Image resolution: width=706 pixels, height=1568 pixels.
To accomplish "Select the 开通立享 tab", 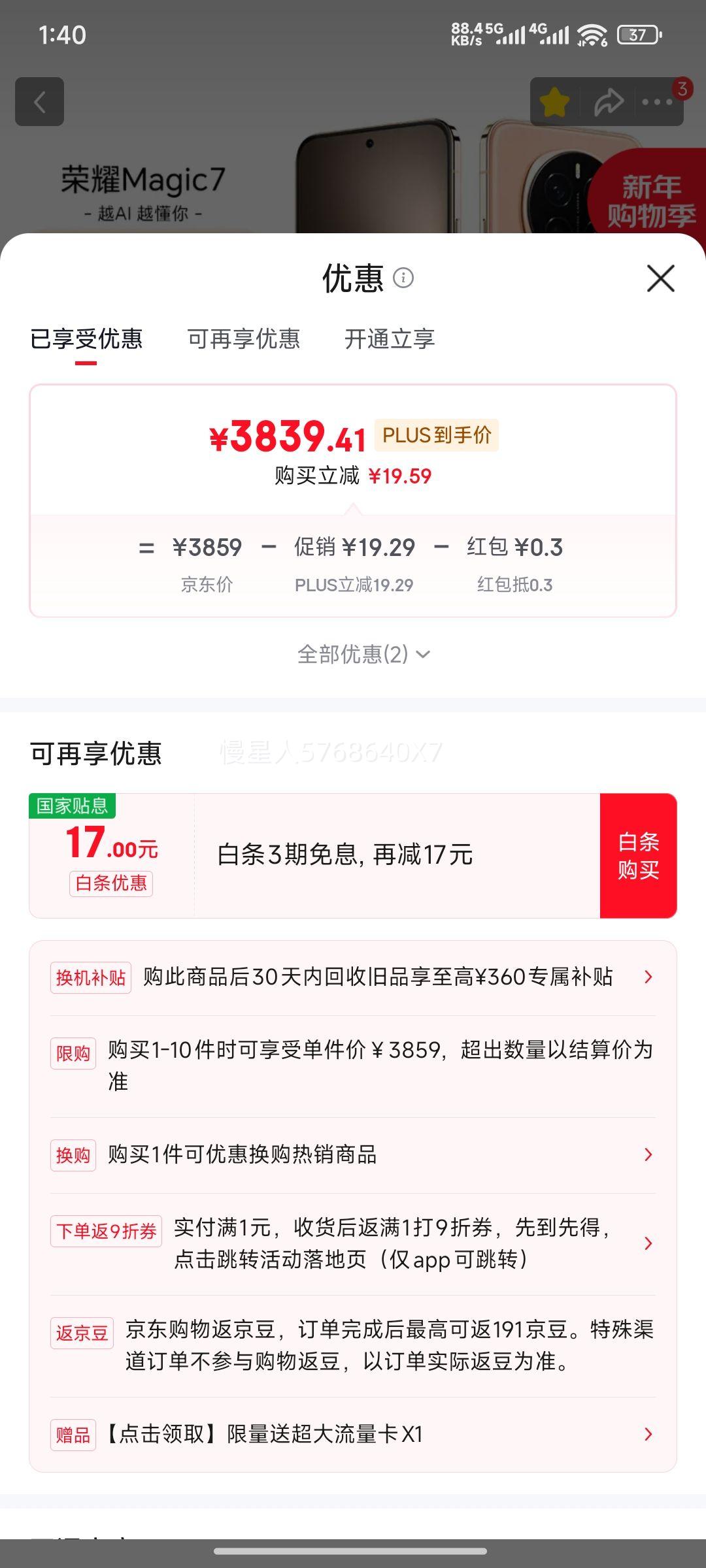I will (x=392, y=340).
